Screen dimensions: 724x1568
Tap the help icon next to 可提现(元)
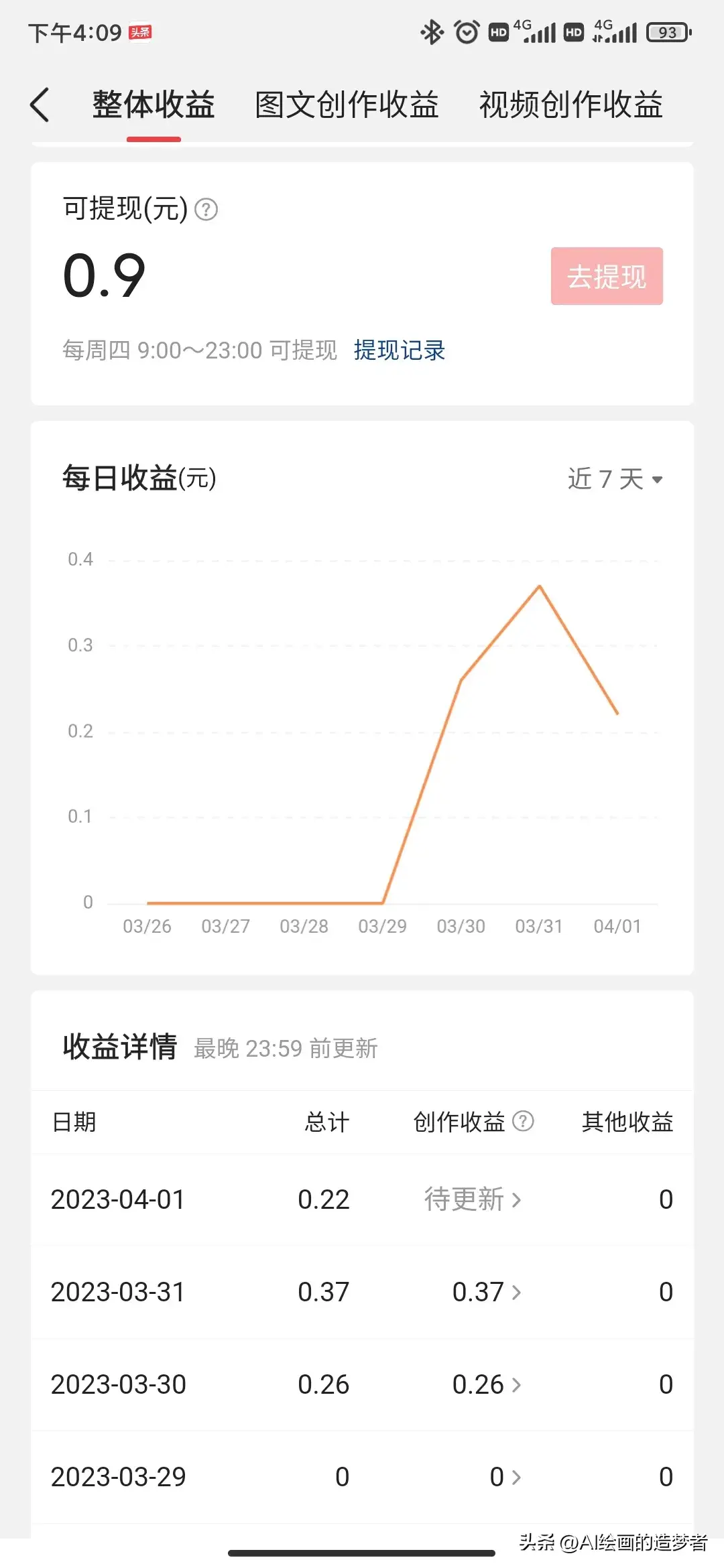[x=206, y=210]
